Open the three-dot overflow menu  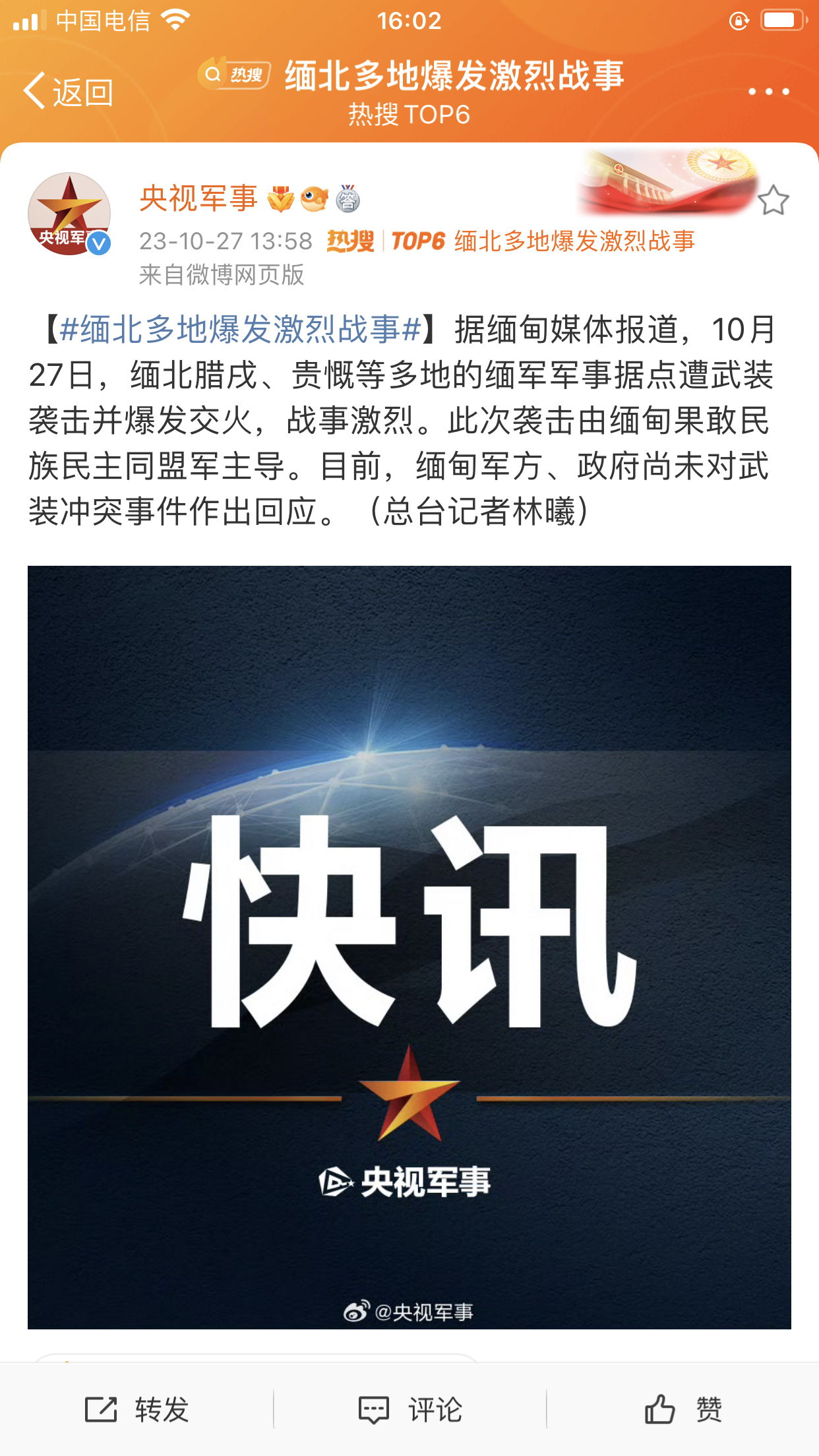[x=768, y=92]
